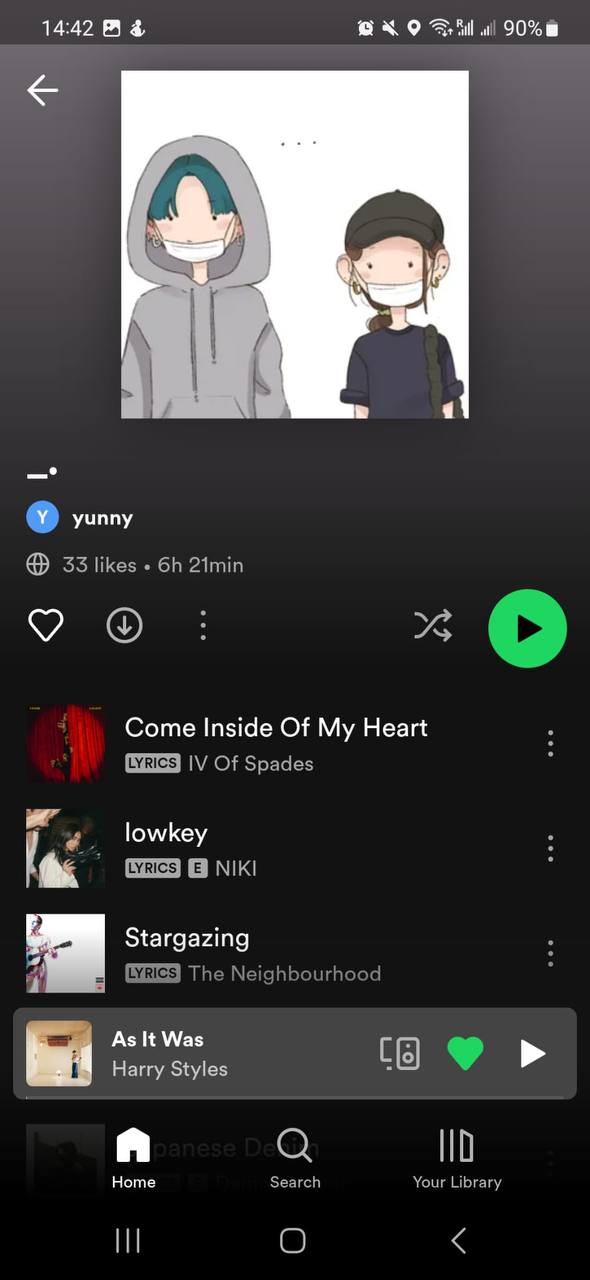The height and width of the screenshot is (1280, 590).
Task: Switch to Your Library tab
Action: point(457,1158)
